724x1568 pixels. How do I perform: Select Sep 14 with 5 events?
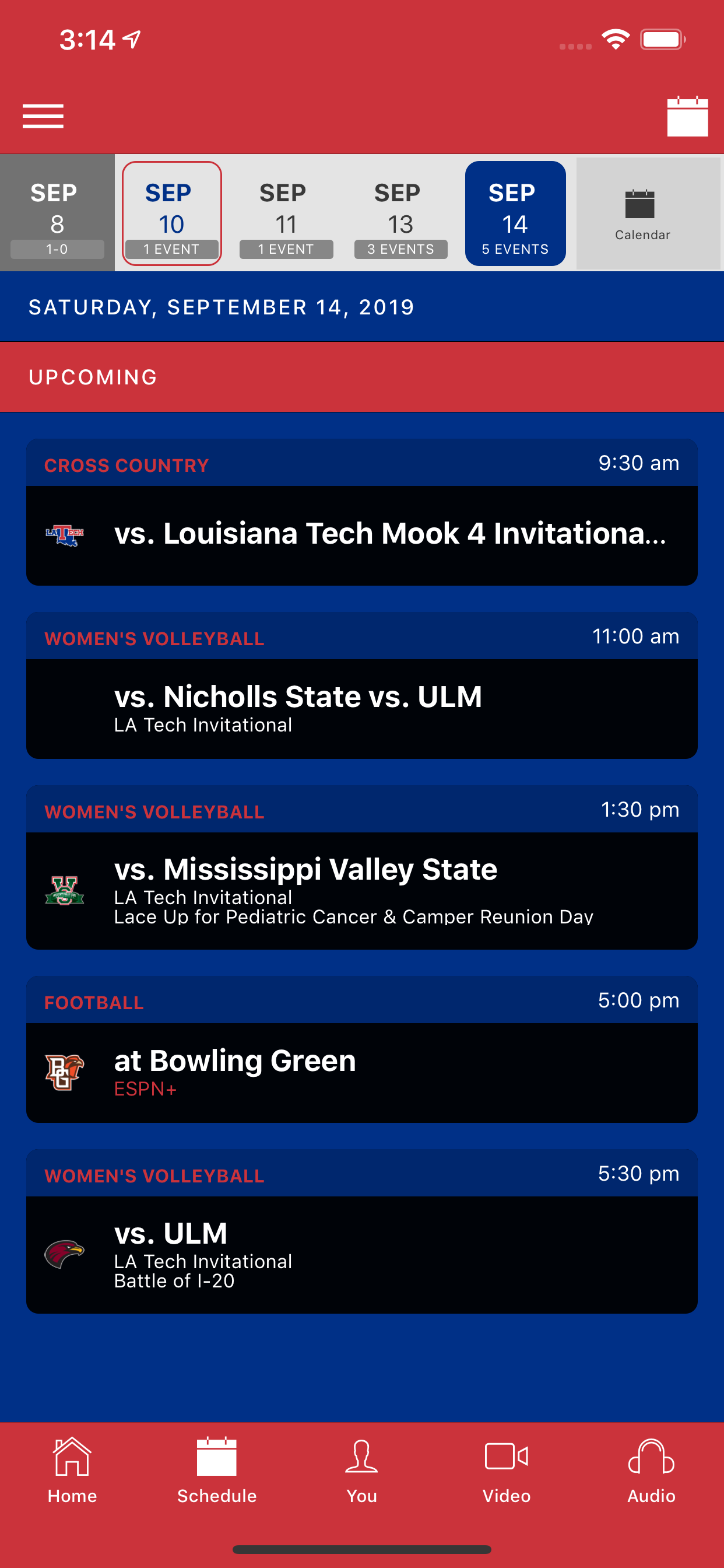pos(515,213)
